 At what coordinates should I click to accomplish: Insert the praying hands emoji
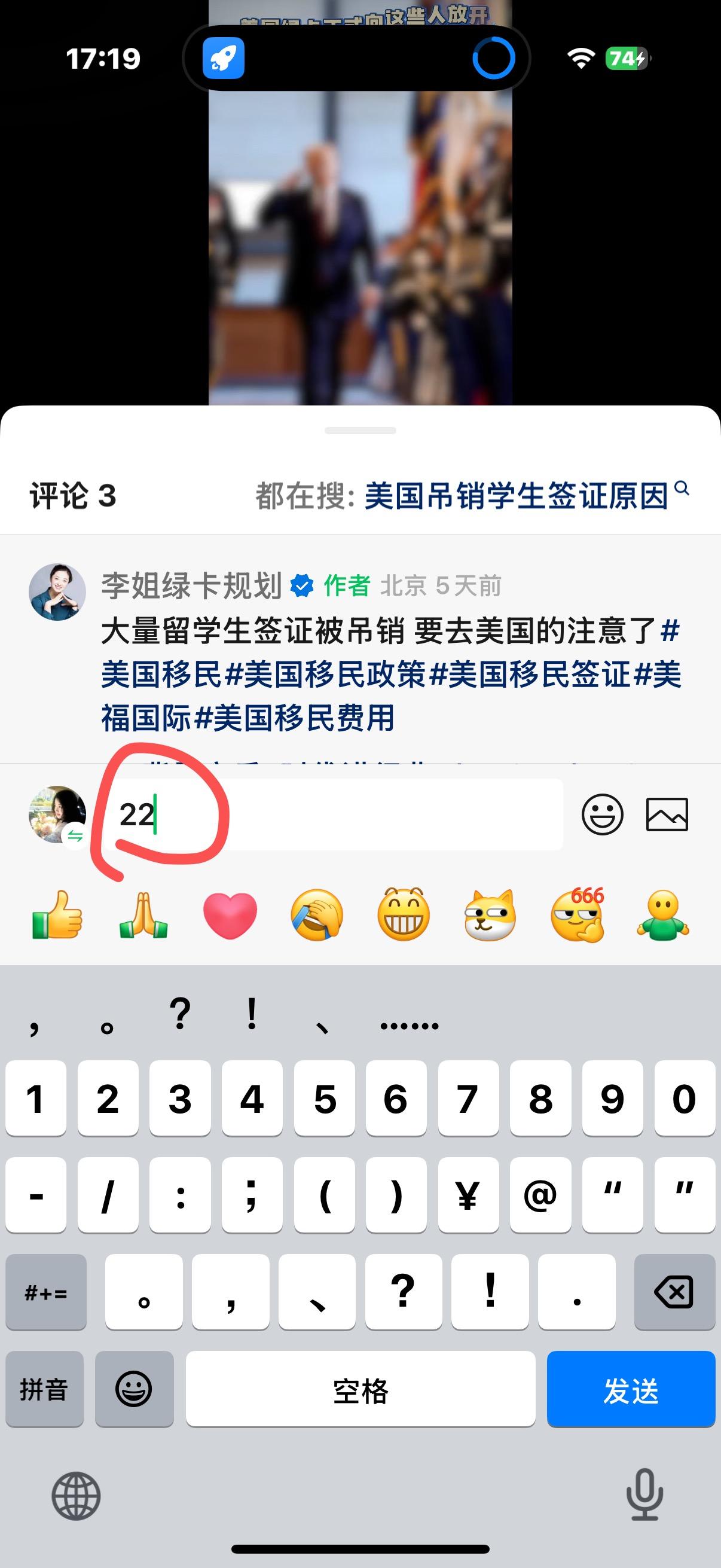(x=143, y=916)
